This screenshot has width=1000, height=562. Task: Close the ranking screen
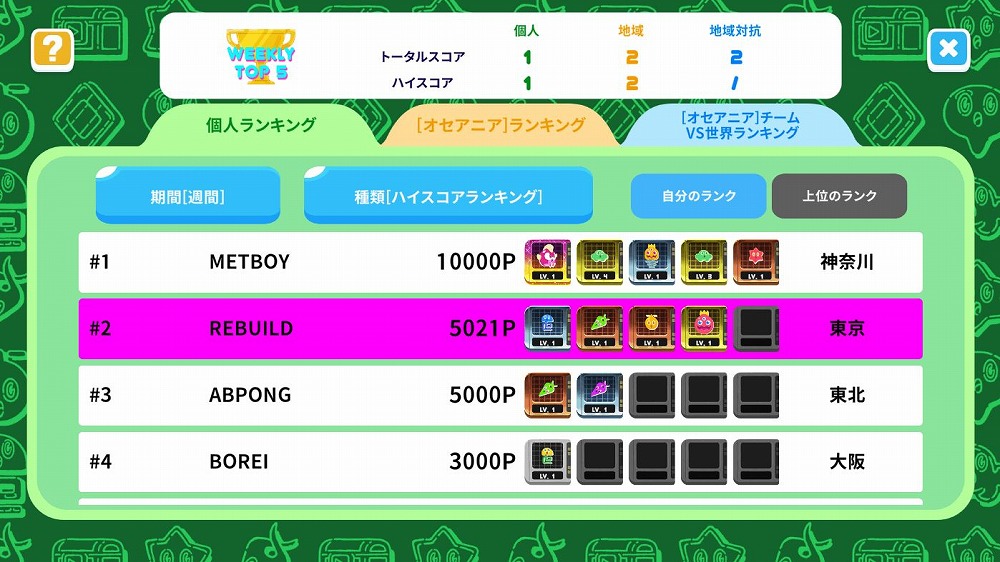pos(948,49)
